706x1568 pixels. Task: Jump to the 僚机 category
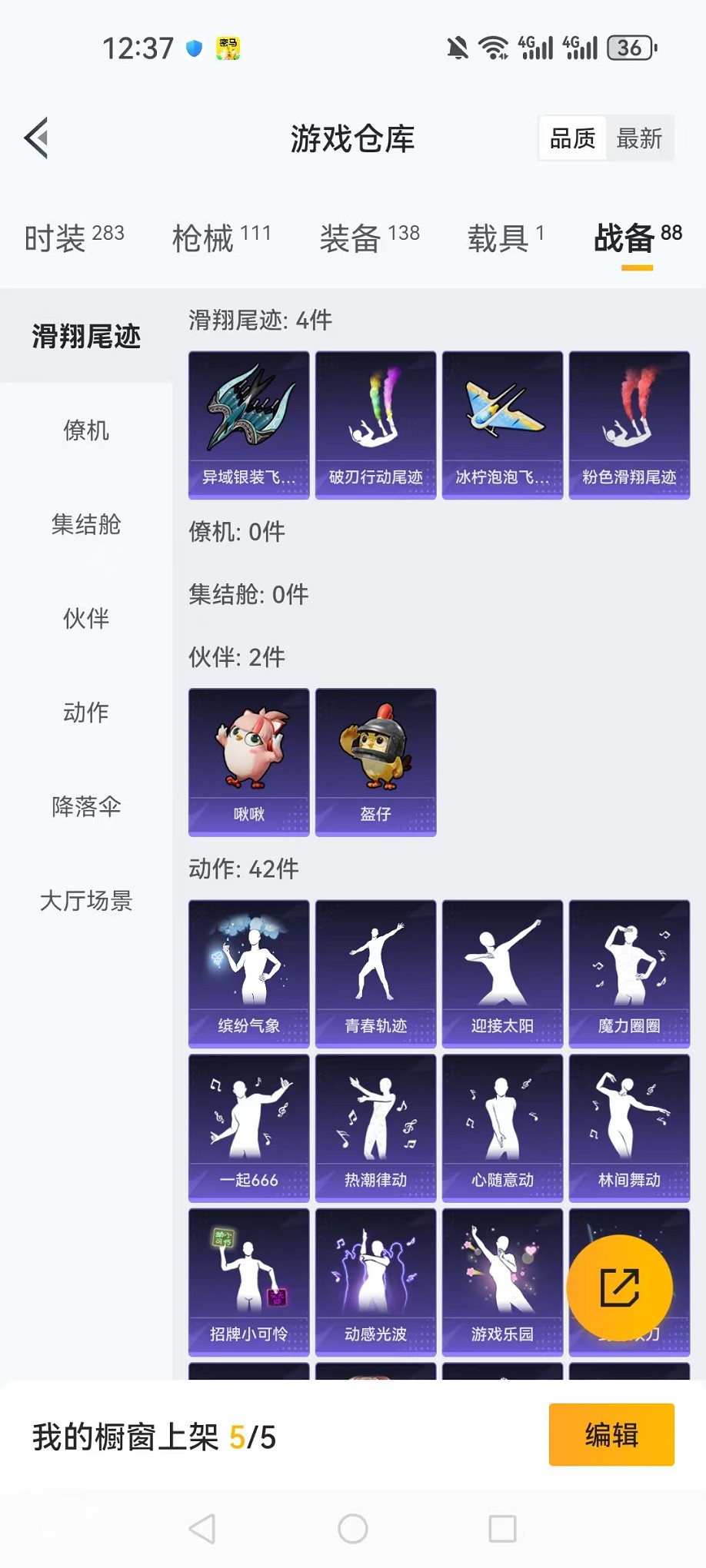click(86, 430)
